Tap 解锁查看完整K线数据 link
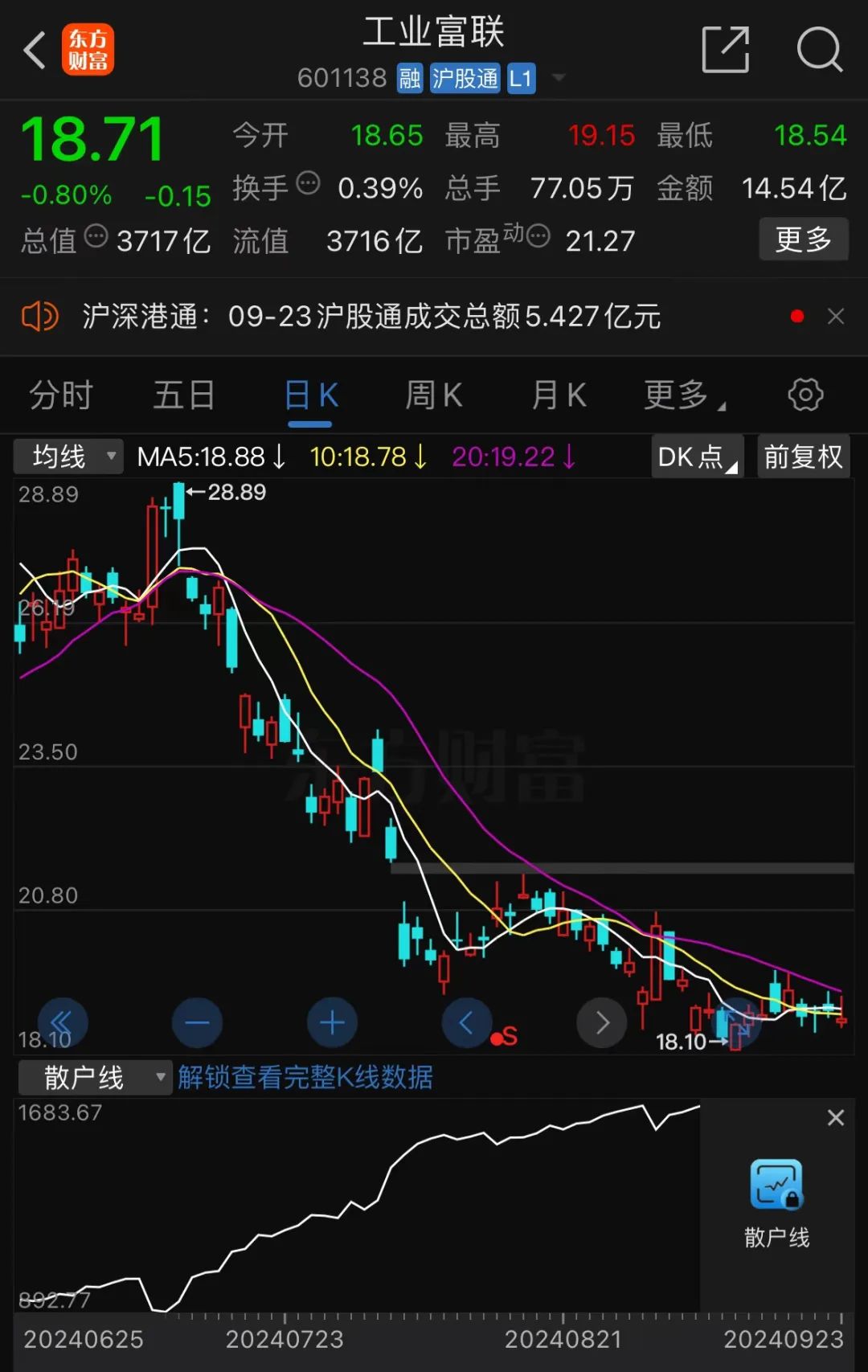The image size is (868, 1372). point(305,1077)
